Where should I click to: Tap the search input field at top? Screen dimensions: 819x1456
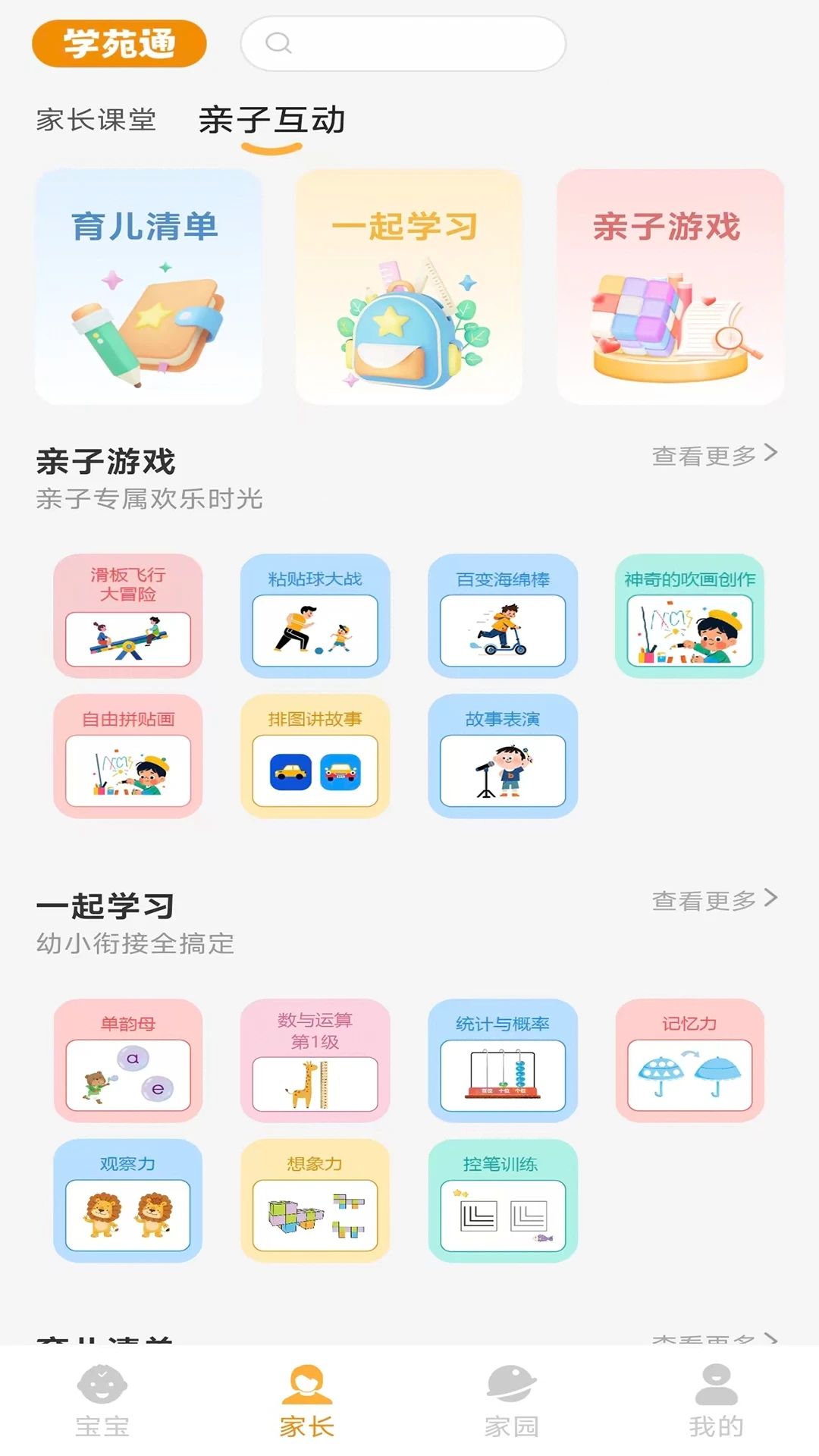pos(403,44)
